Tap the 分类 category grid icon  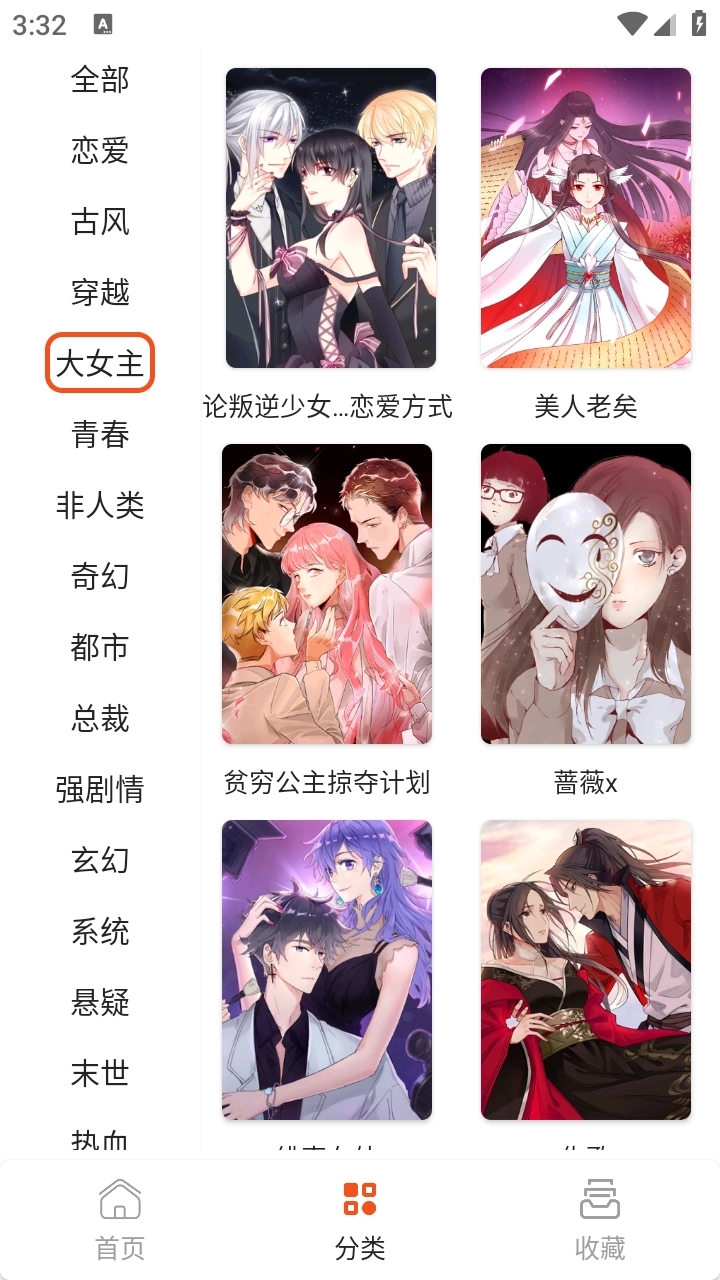[360, 1199]
